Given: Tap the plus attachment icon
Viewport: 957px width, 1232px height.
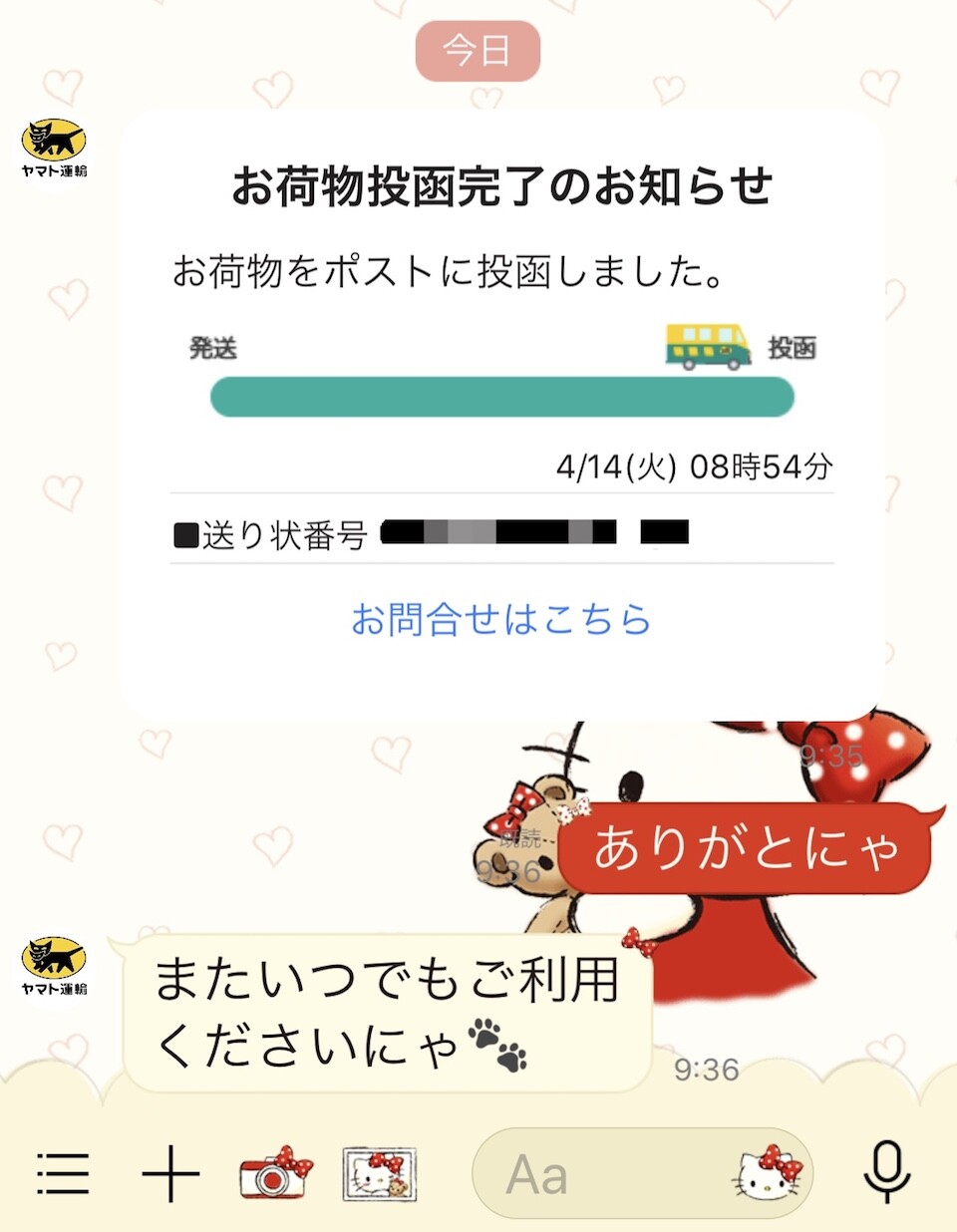Looking at the screenshot, I should tap(170, 1173).
